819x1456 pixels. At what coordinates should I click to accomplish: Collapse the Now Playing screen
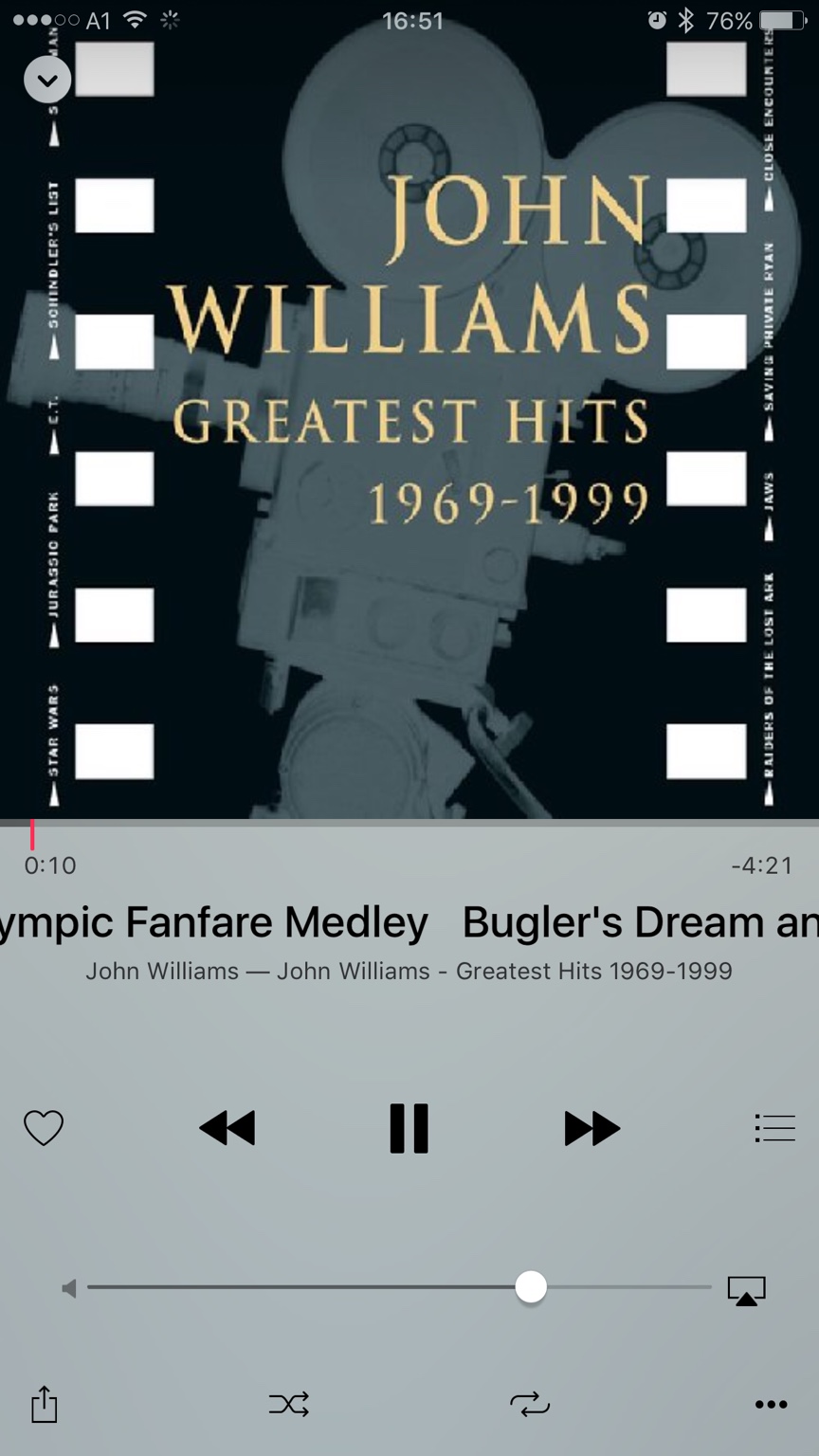coord(46,81)
